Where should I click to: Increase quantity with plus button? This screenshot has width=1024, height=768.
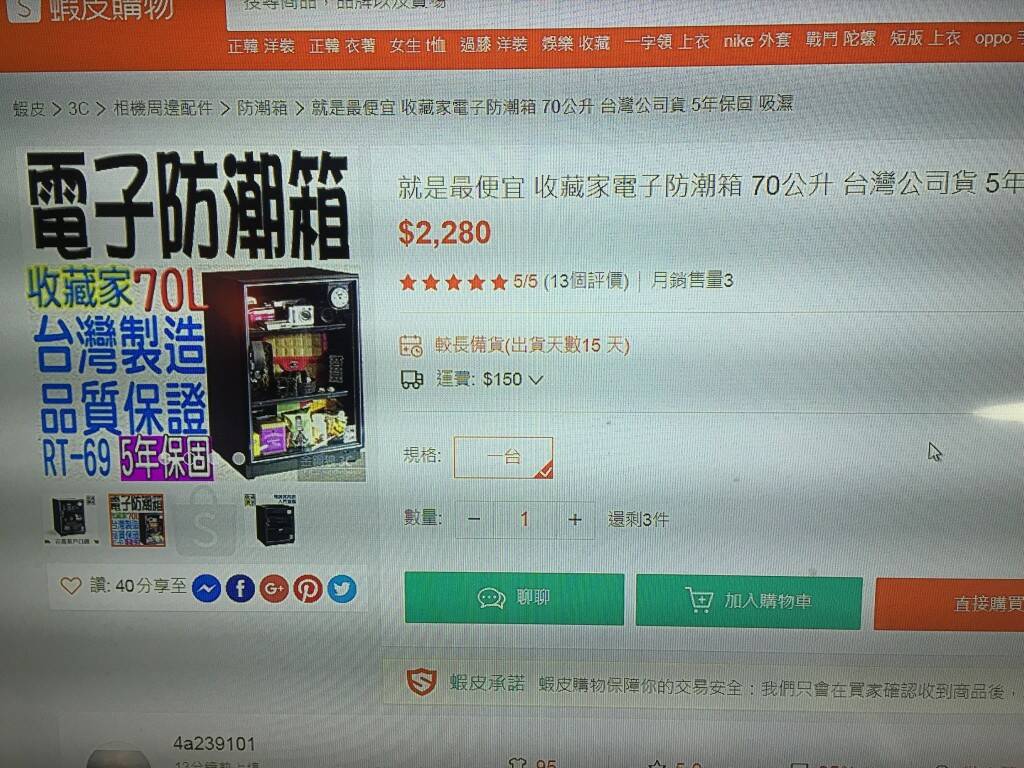click(574, 519)
